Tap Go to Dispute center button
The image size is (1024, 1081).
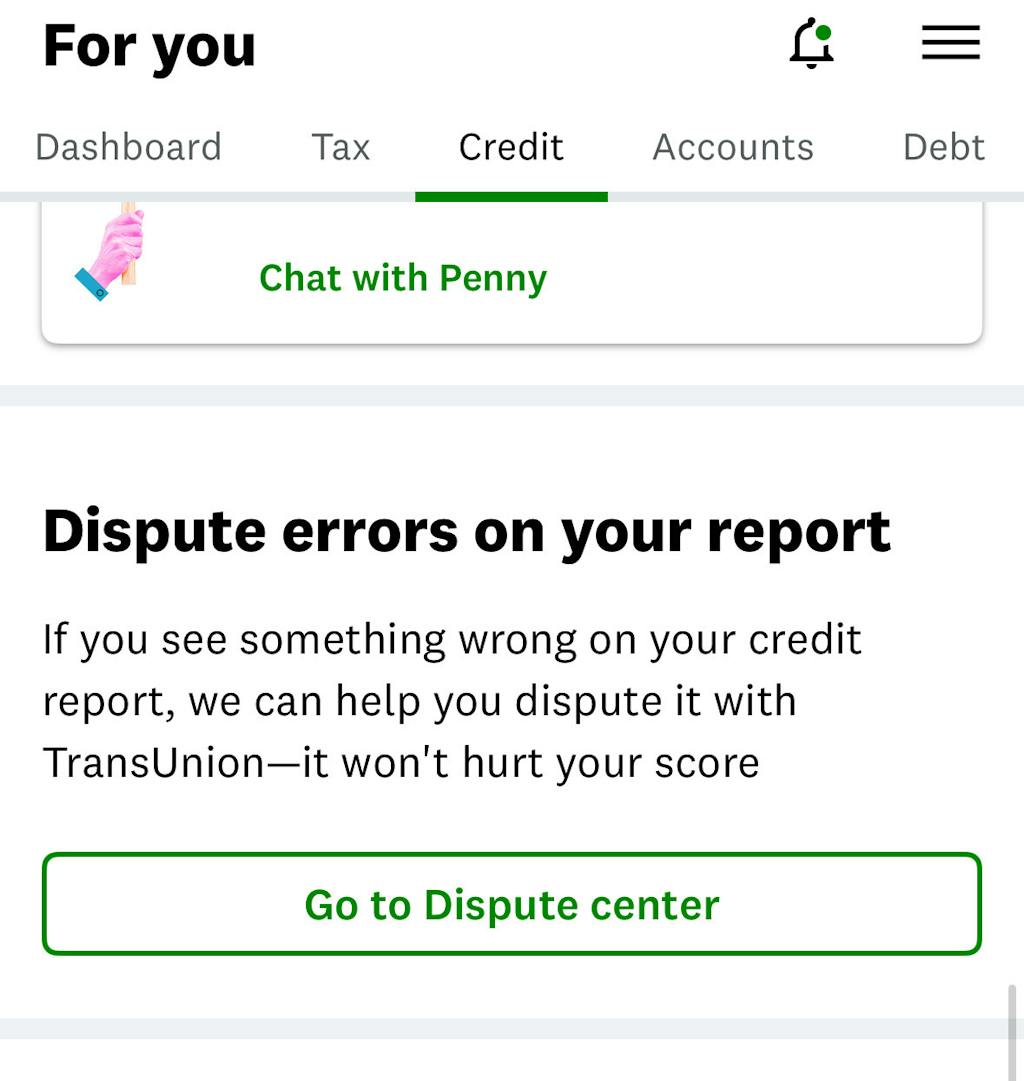click(x=512, y=904)
